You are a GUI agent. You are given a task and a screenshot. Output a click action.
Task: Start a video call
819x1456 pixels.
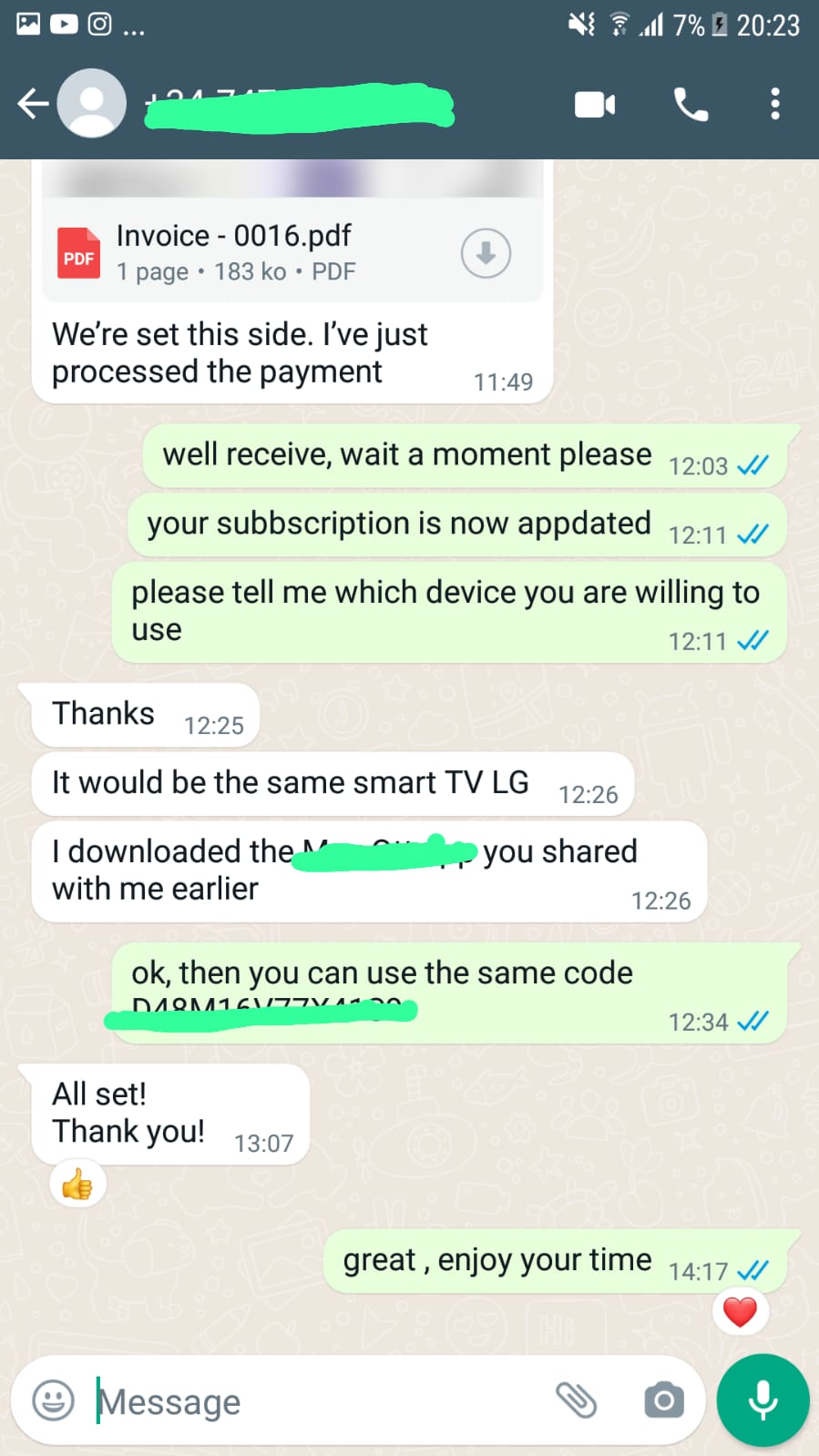coord(595,105)
